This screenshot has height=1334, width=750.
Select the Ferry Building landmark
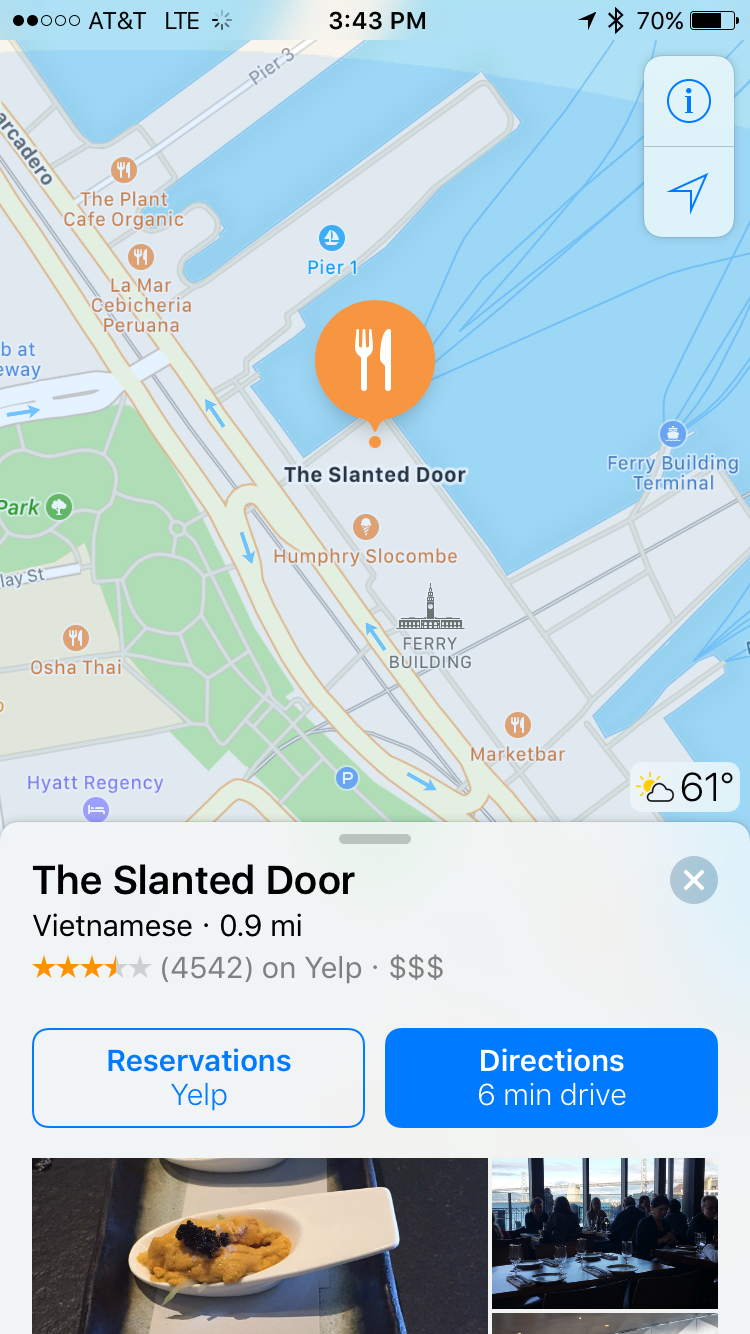pos(431,627)
